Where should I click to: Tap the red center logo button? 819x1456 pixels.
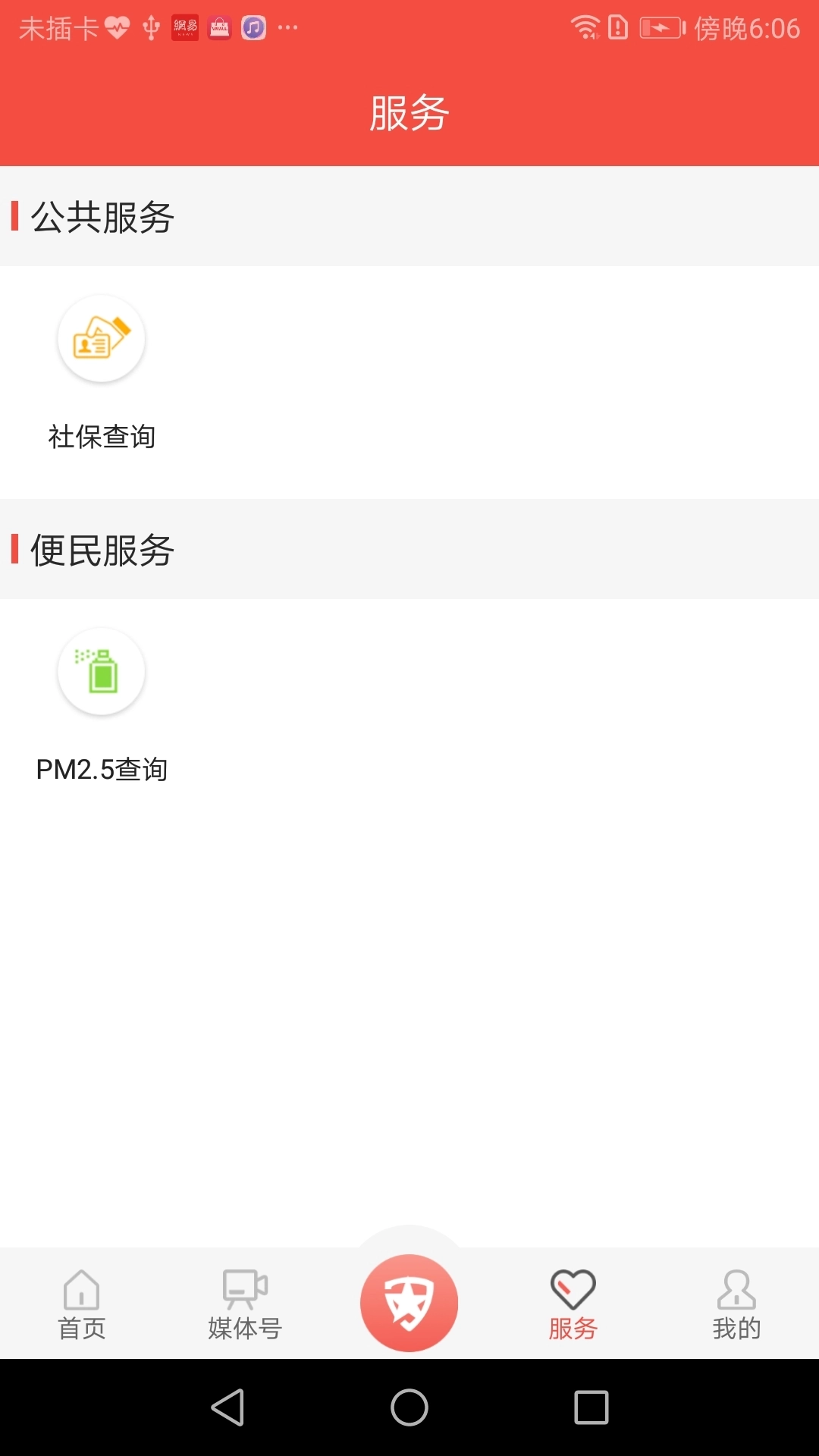point(409,1302)
